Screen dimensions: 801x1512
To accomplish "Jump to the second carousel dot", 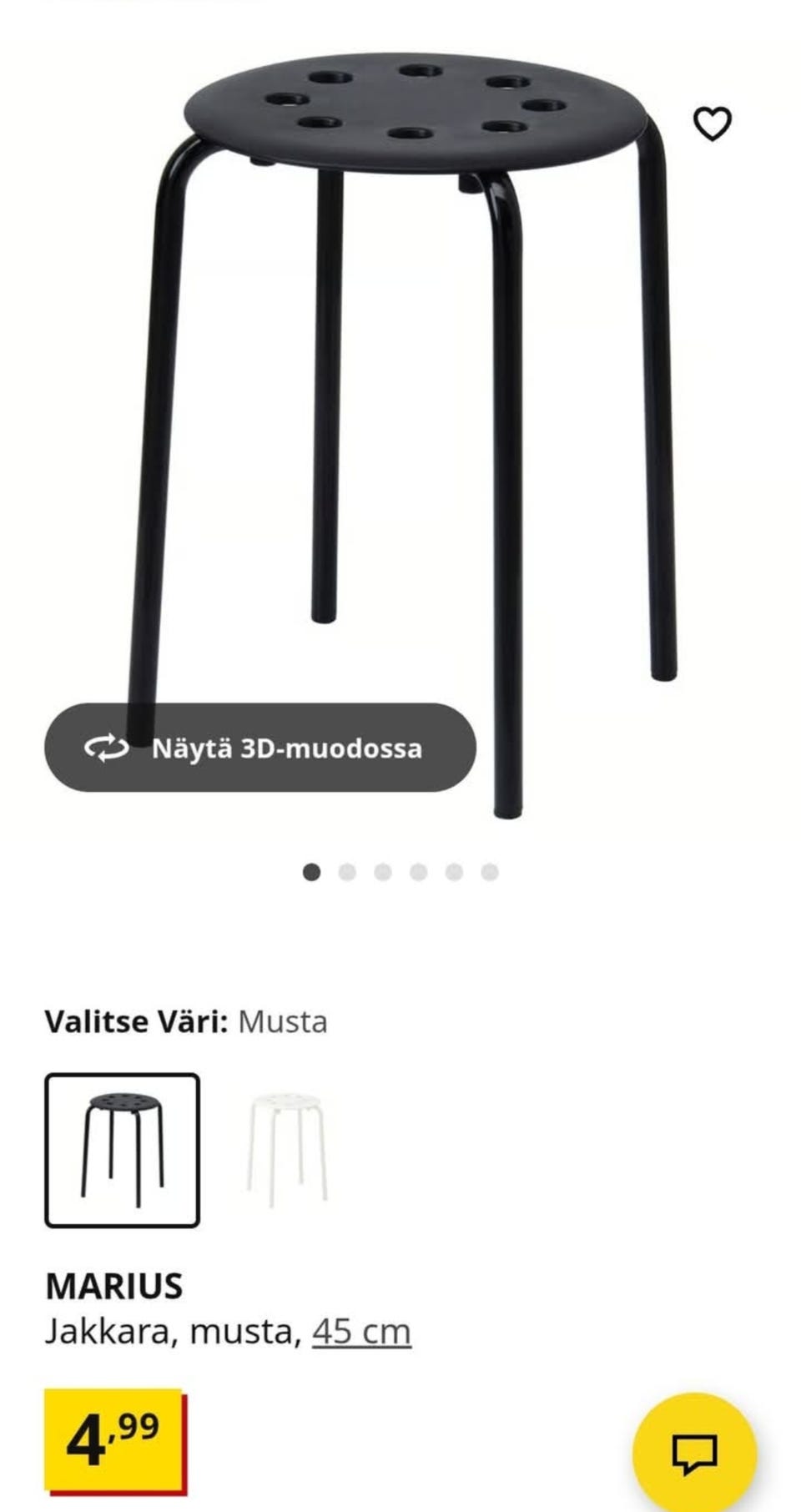I will pos(348,870).
